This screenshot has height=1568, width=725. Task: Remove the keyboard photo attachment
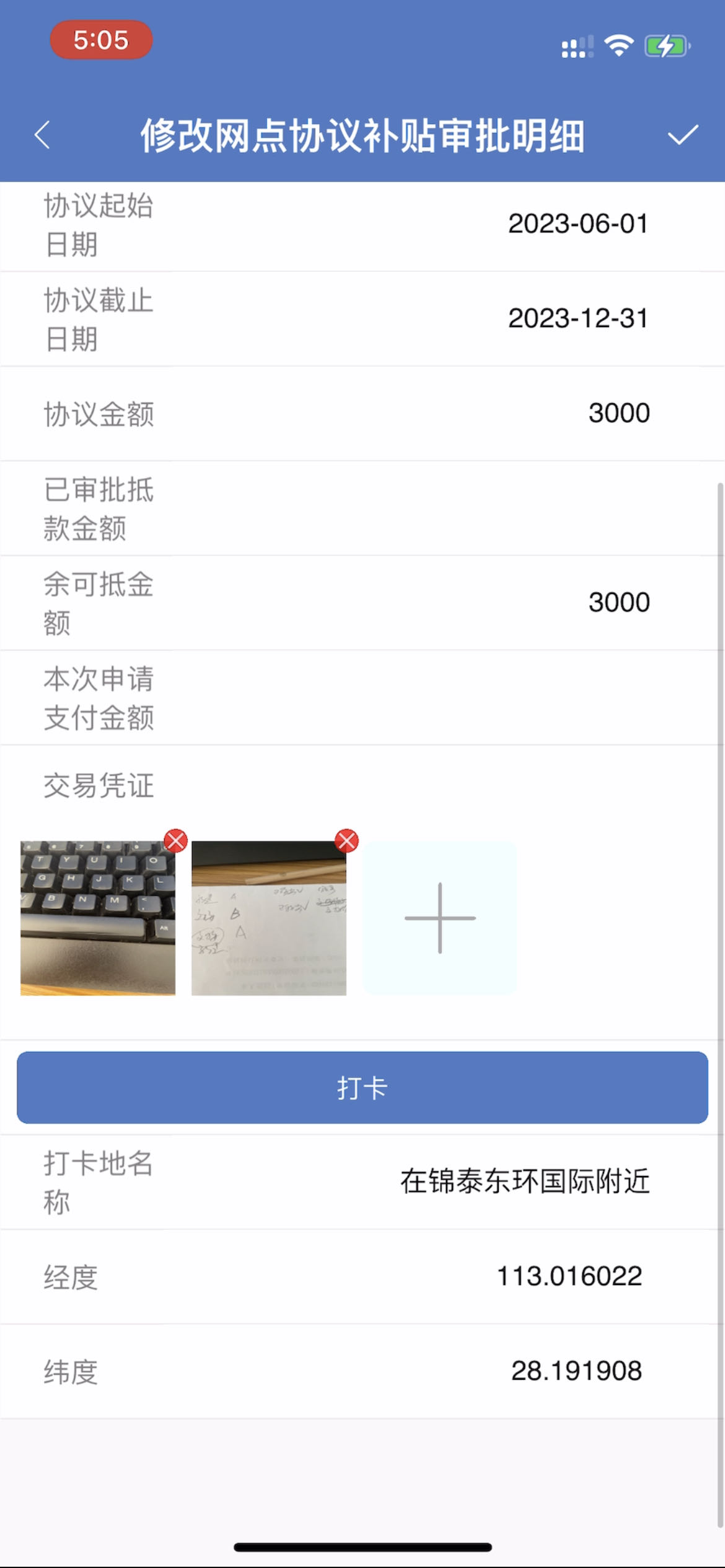pos(175,841)
